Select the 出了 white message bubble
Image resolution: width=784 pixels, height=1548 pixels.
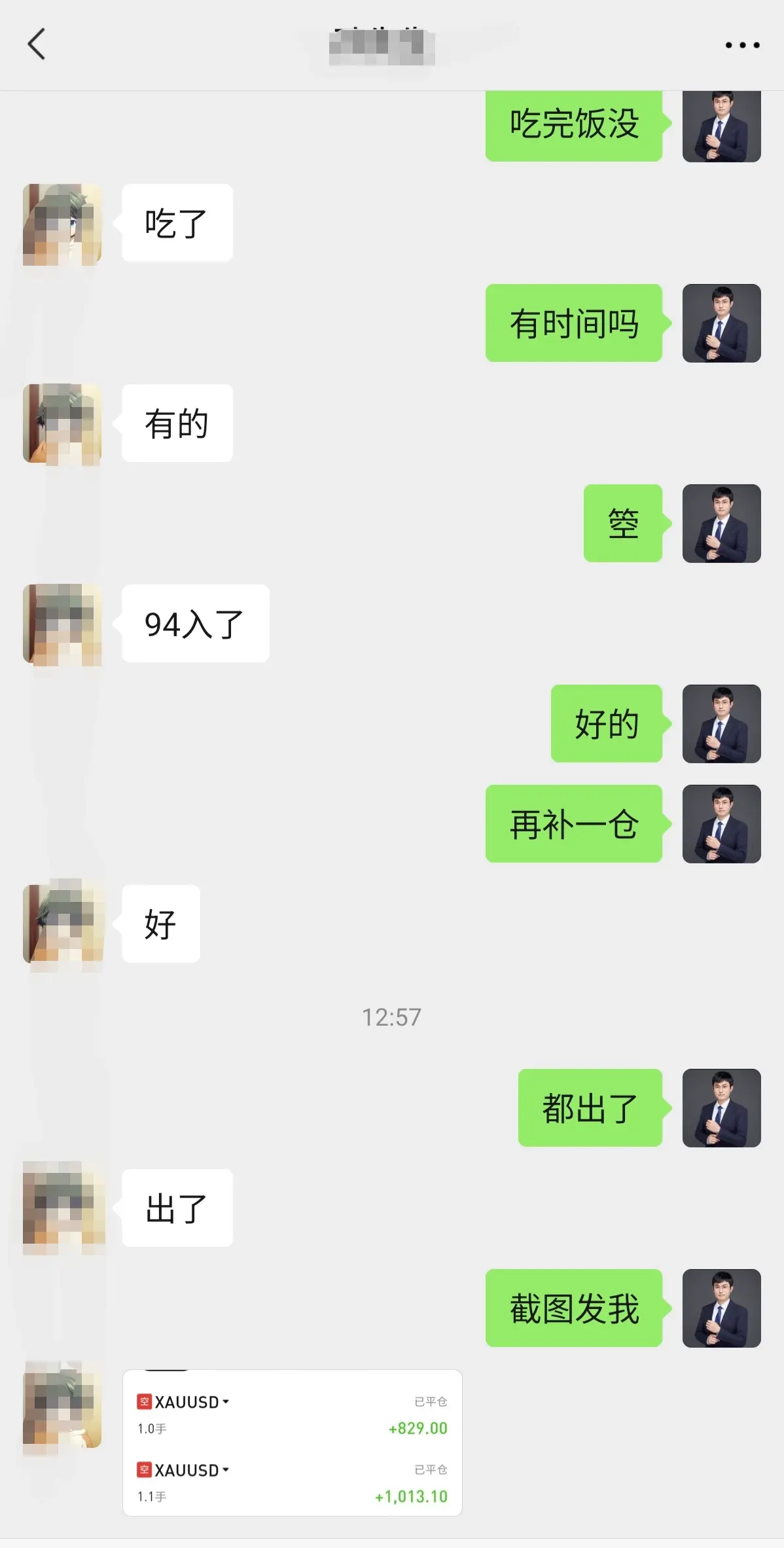pyautogui.click(x=177, y=1209)
